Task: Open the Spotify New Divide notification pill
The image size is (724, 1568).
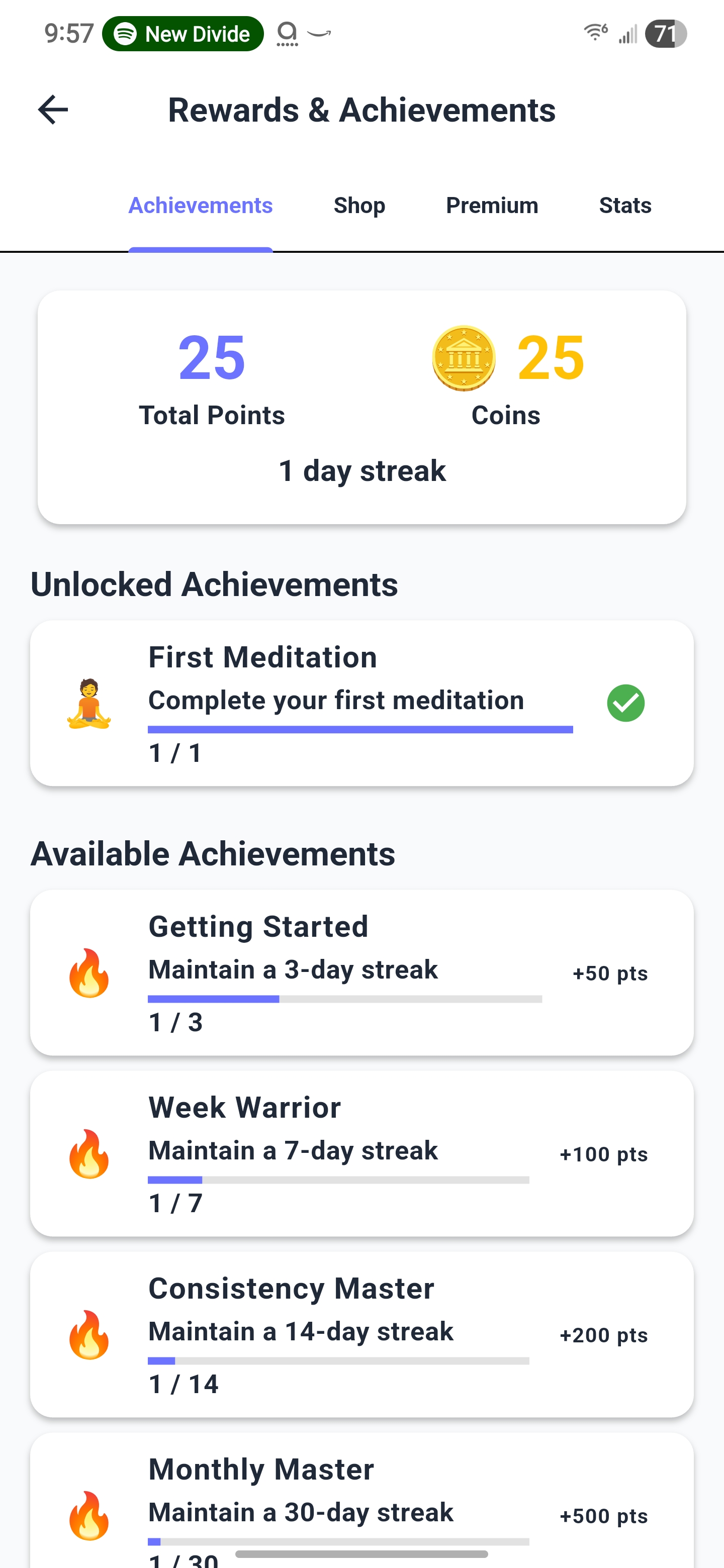Action: coord(182,34)
